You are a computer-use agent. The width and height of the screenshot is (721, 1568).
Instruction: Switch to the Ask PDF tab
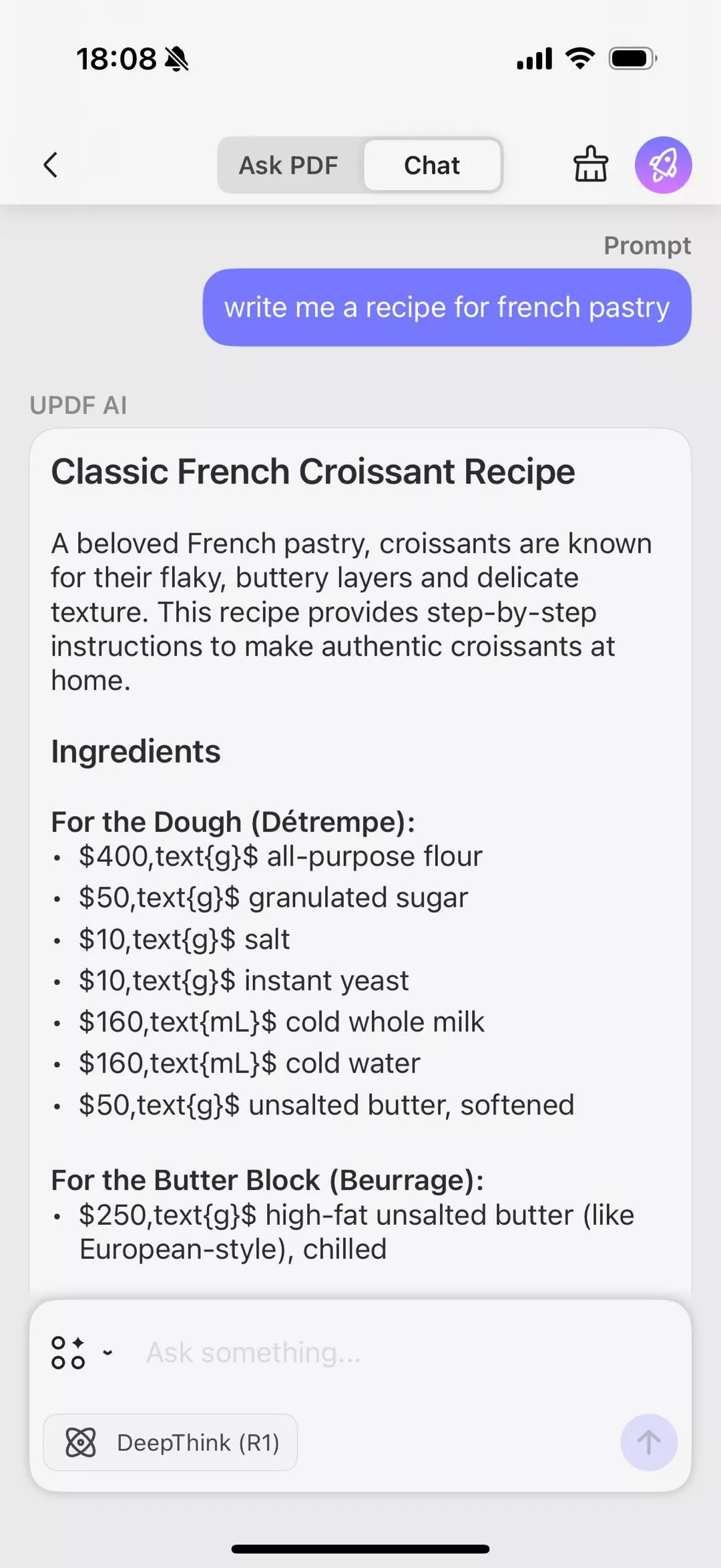coord(288,165)
